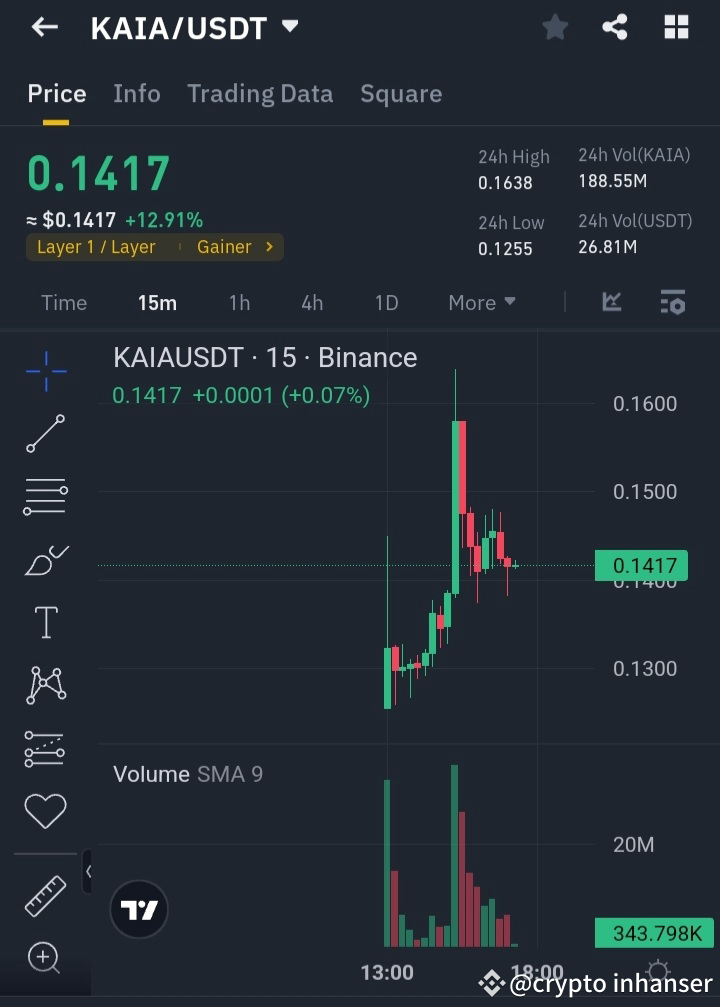The height and width of the screenshot is (1007, 720).
Task: Select the trend line drawing tool
Action: tap(45, 435)
